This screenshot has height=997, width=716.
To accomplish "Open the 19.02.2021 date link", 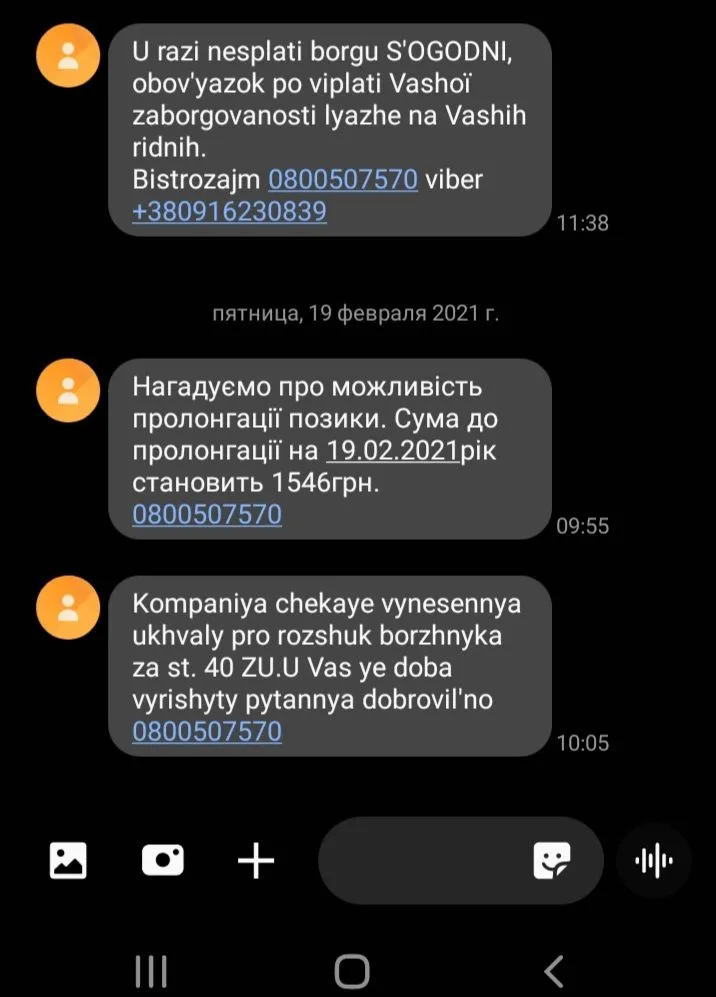I will tap(393, 450).
